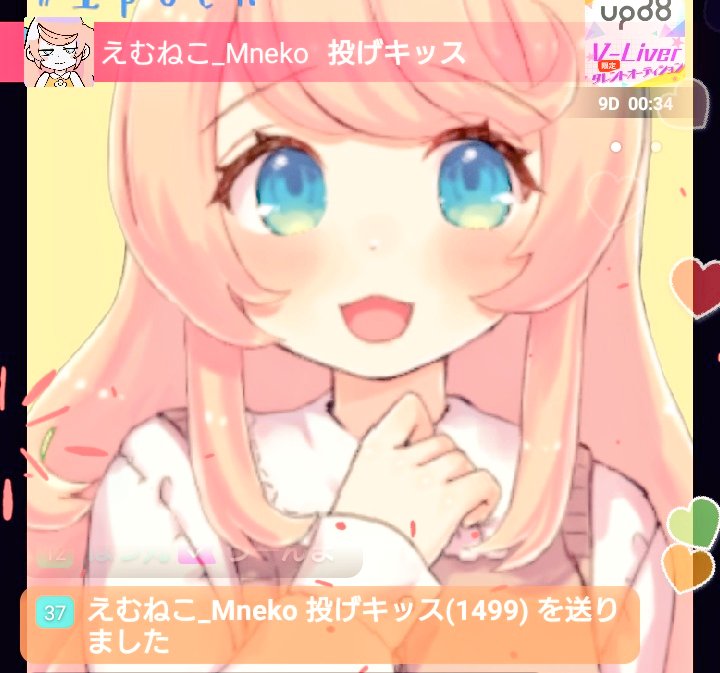720x673 pixels.
Task: Tap えむねこ_Mneko's avatar in the gift banner
Action: (58, 52)
